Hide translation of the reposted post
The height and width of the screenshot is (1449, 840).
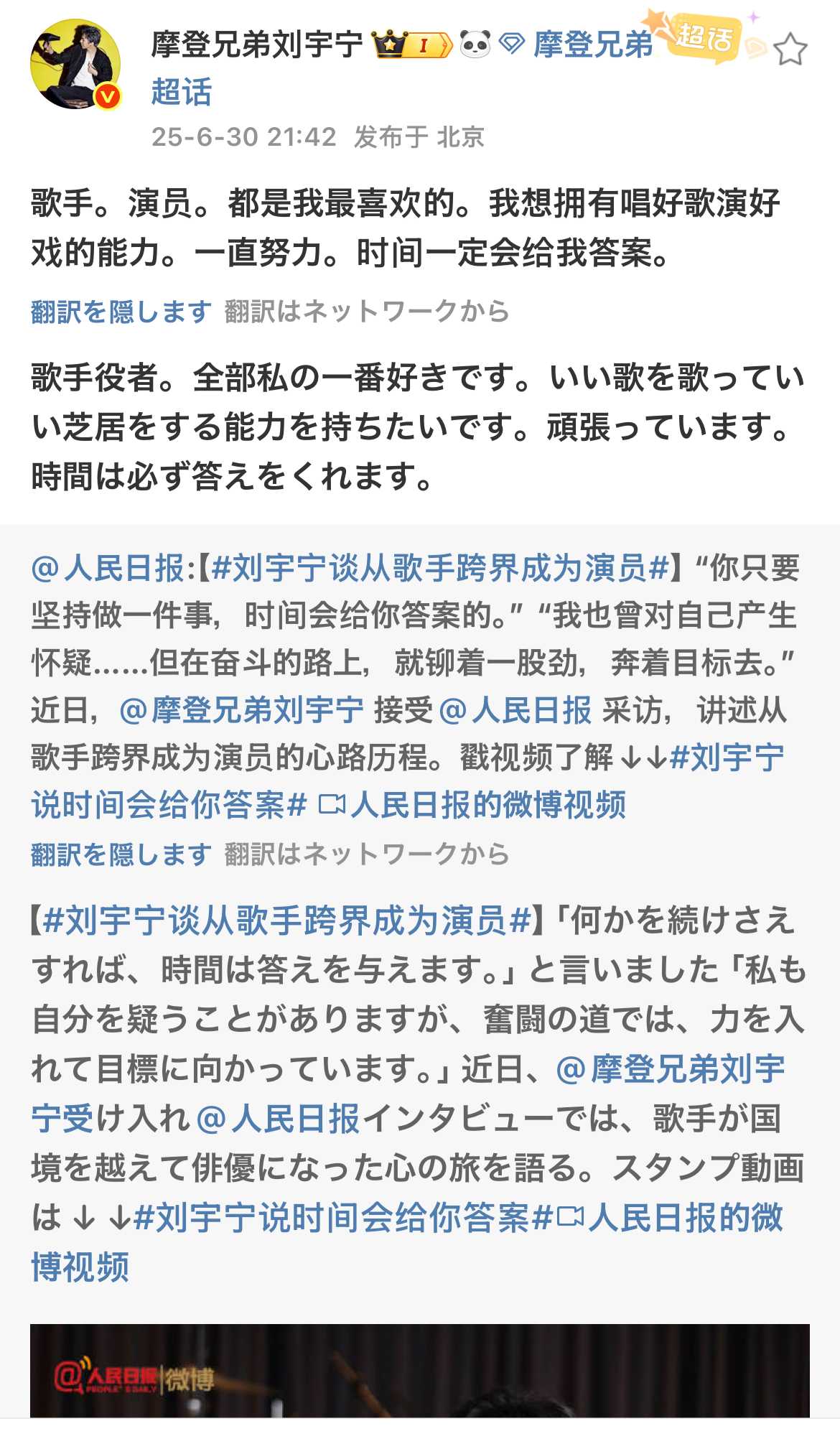tap(121, 854)
